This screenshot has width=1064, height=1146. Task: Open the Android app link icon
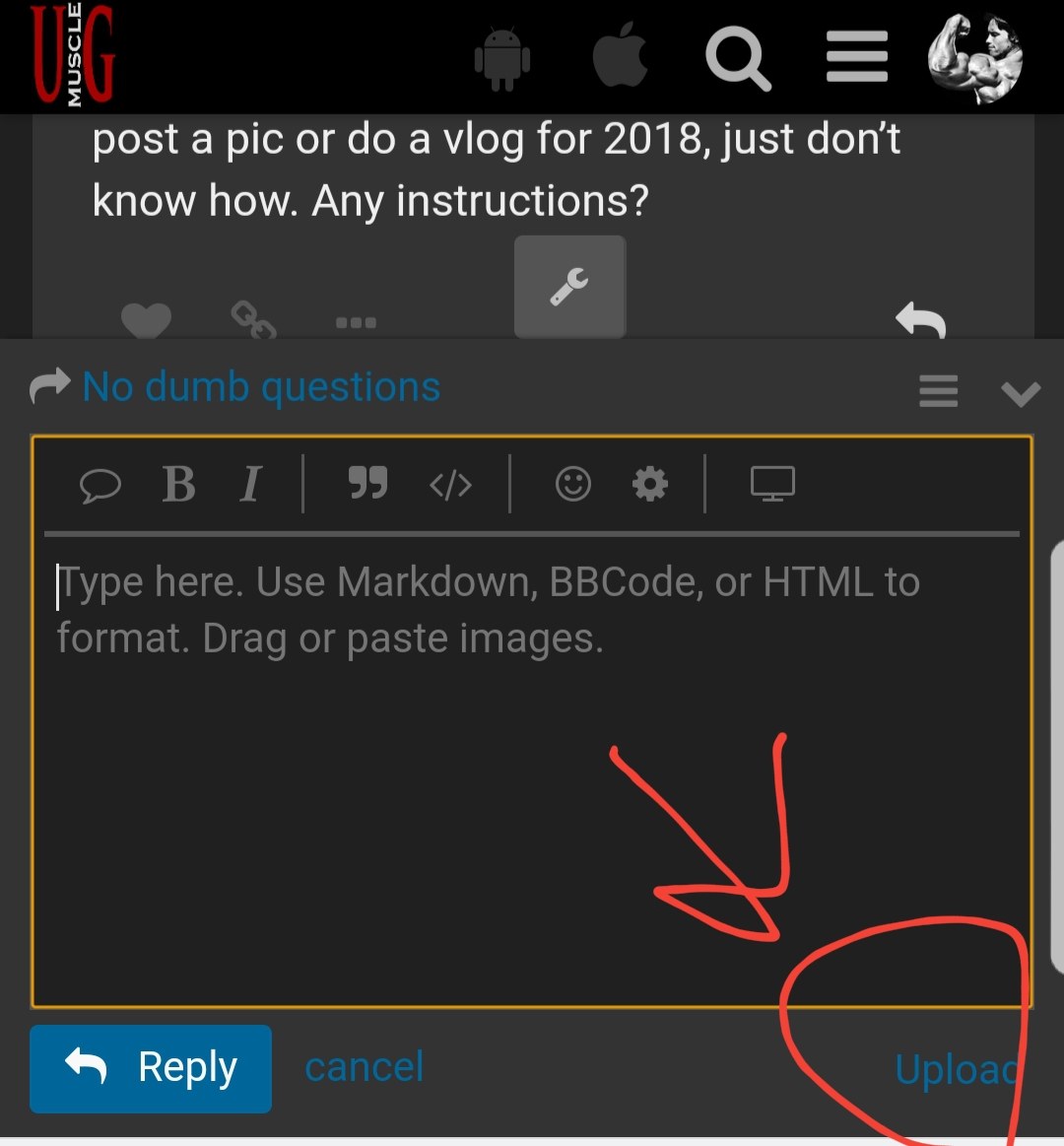pyautogui.click(x=502, y=58)
